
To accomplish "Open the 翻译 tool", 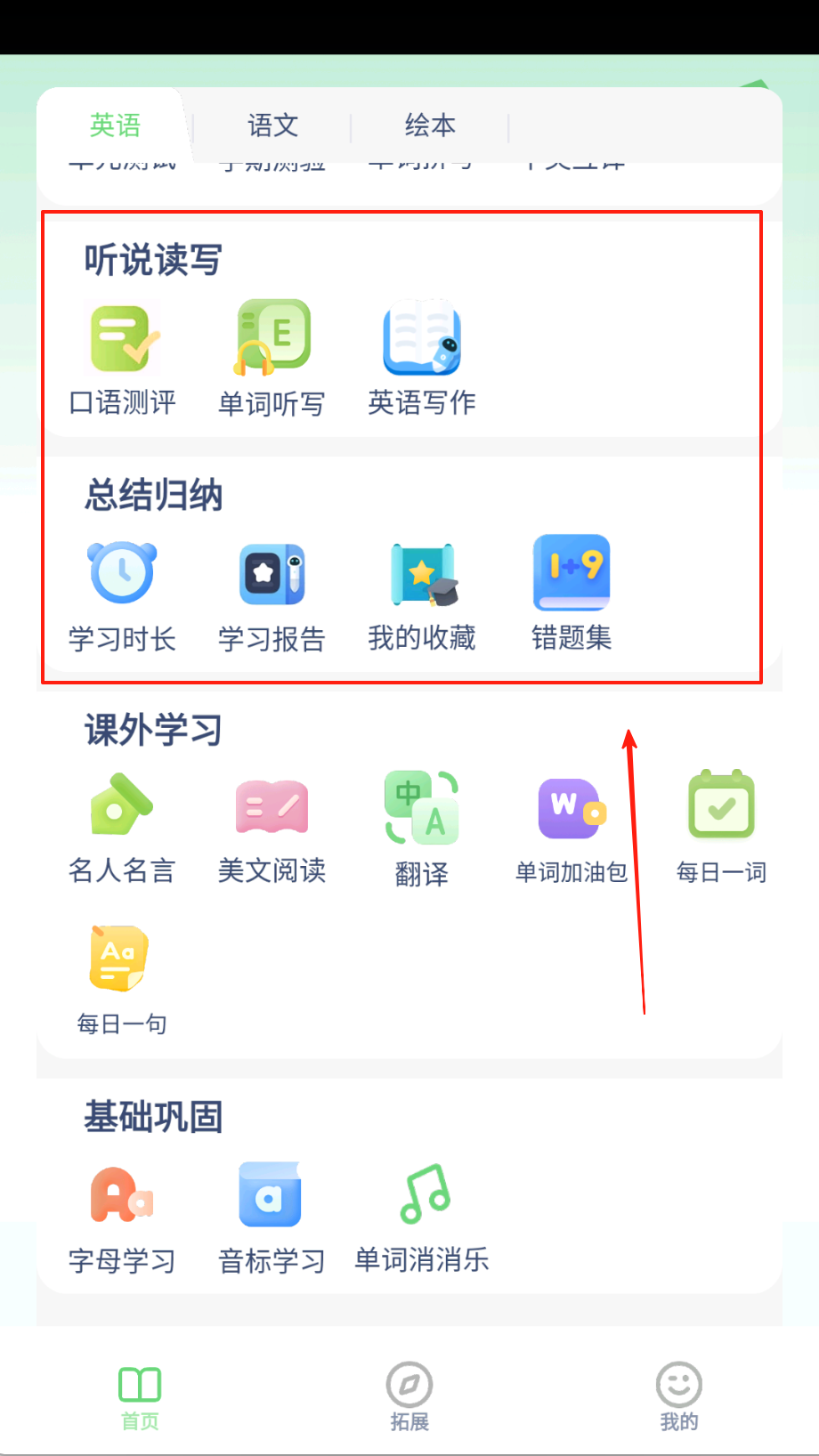I will tap(422, 829).
